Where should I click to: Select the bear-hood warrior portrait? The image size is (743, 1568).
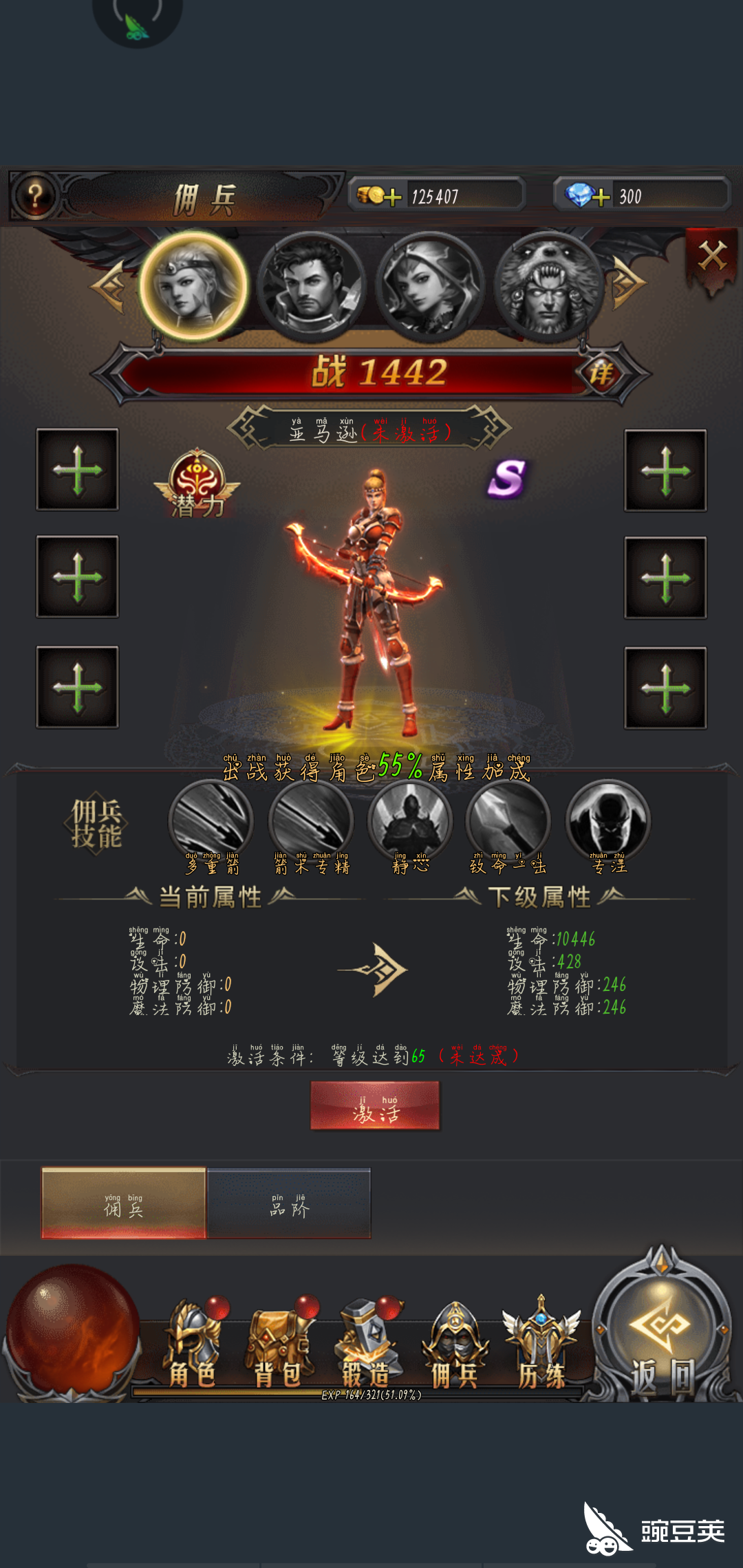coord(548,285)
